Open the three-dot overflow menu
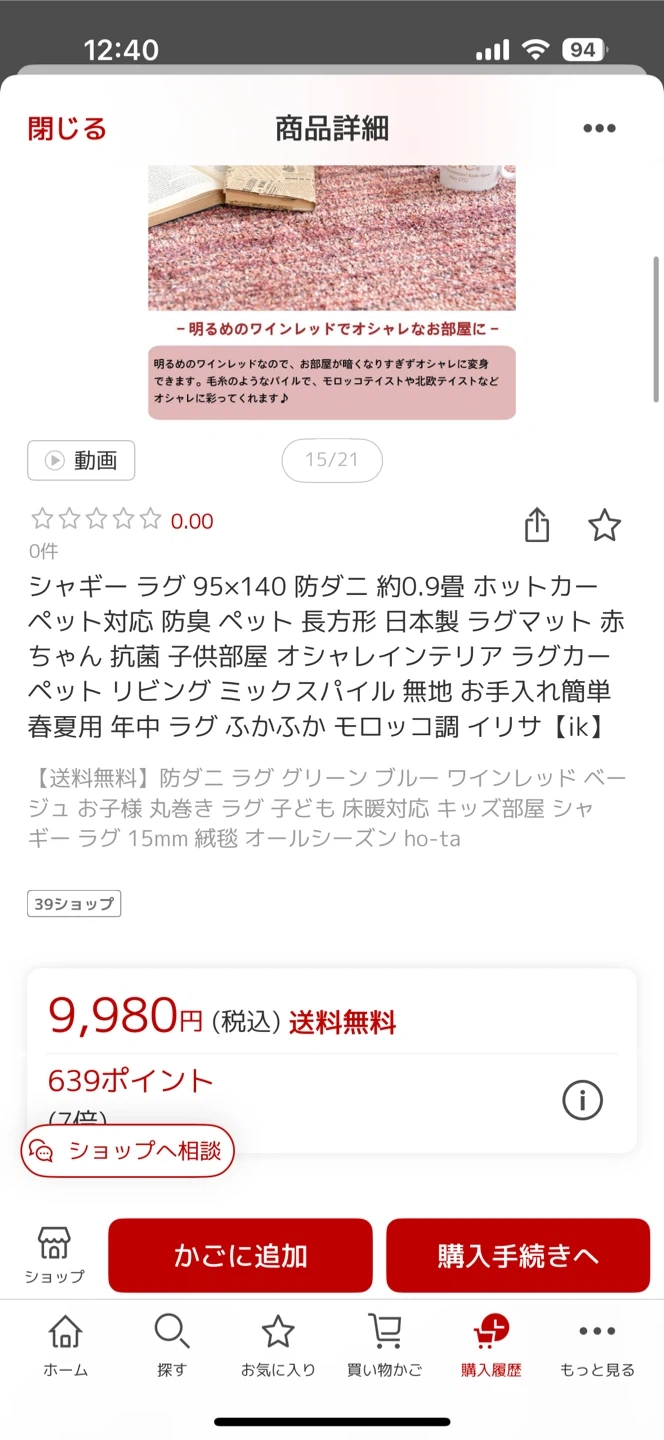This screenshot has height=1440, width=664. [599, 129]
